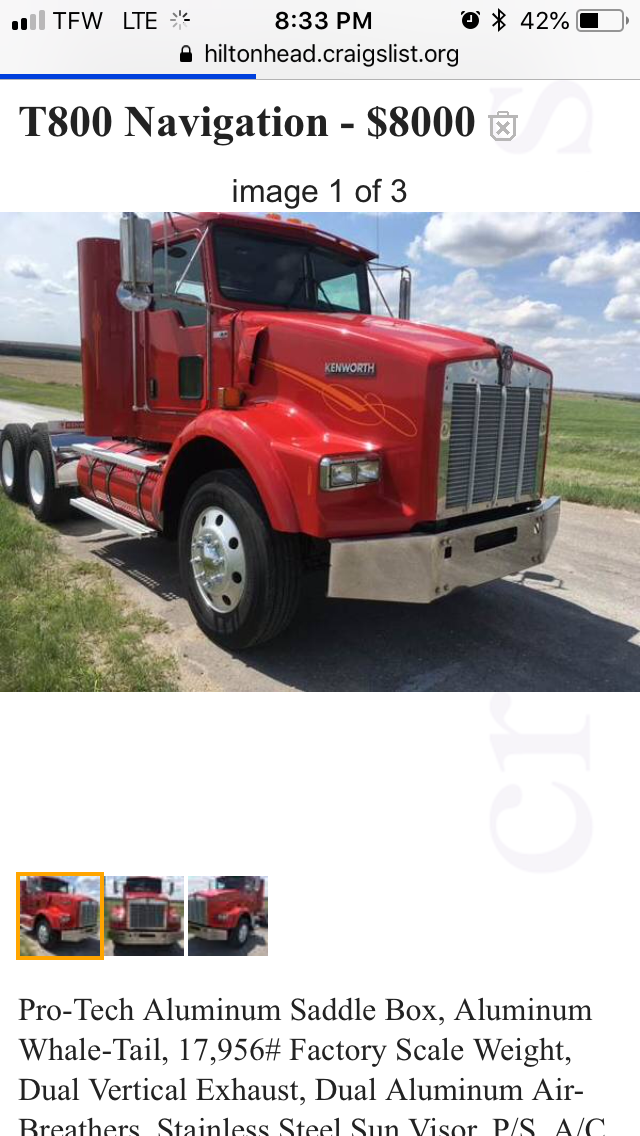View the third thumbnail image

pyautogui.click(x=228, y=916)
